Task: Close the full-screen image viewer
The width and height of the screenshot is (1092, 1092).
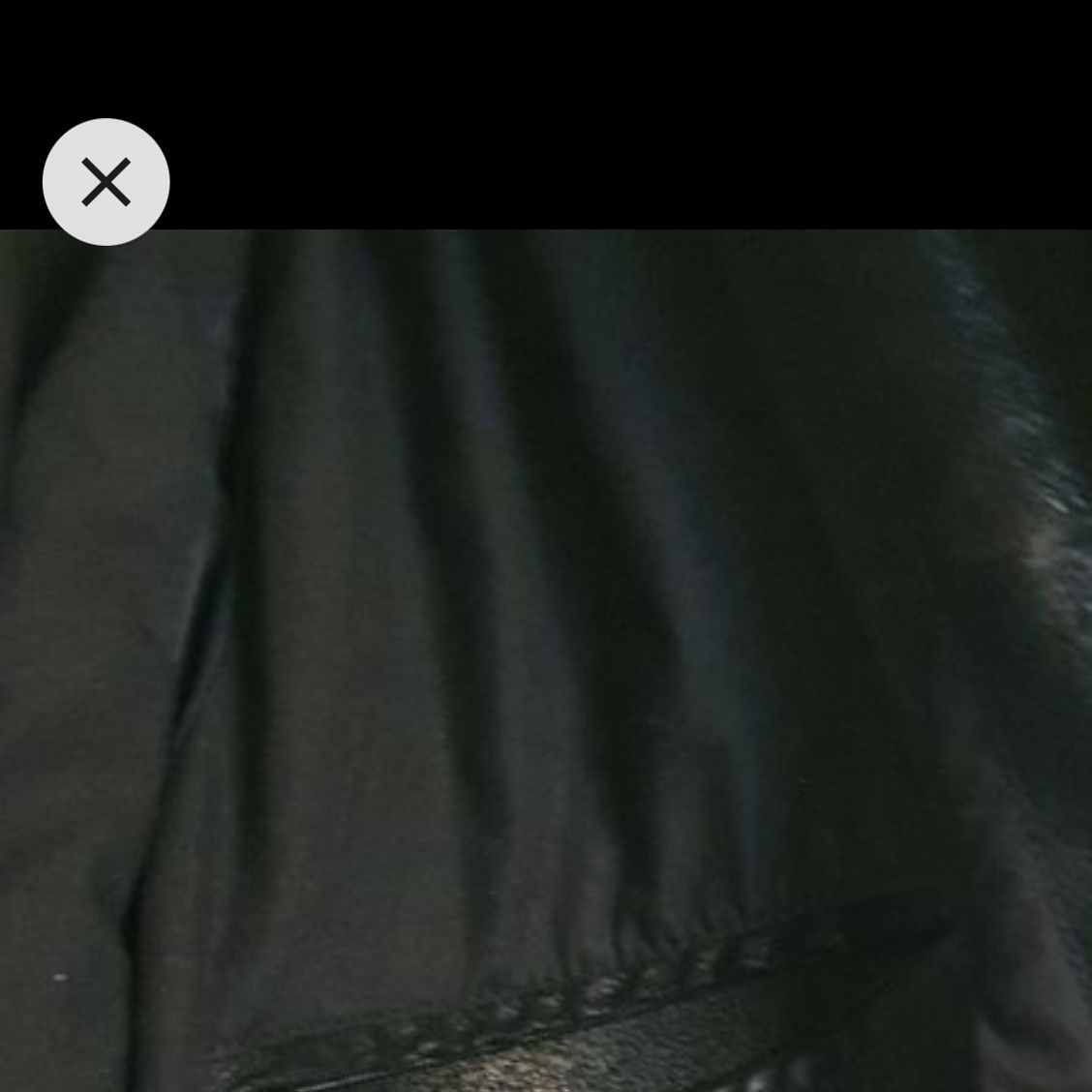Action: click(x=106, y=182)
